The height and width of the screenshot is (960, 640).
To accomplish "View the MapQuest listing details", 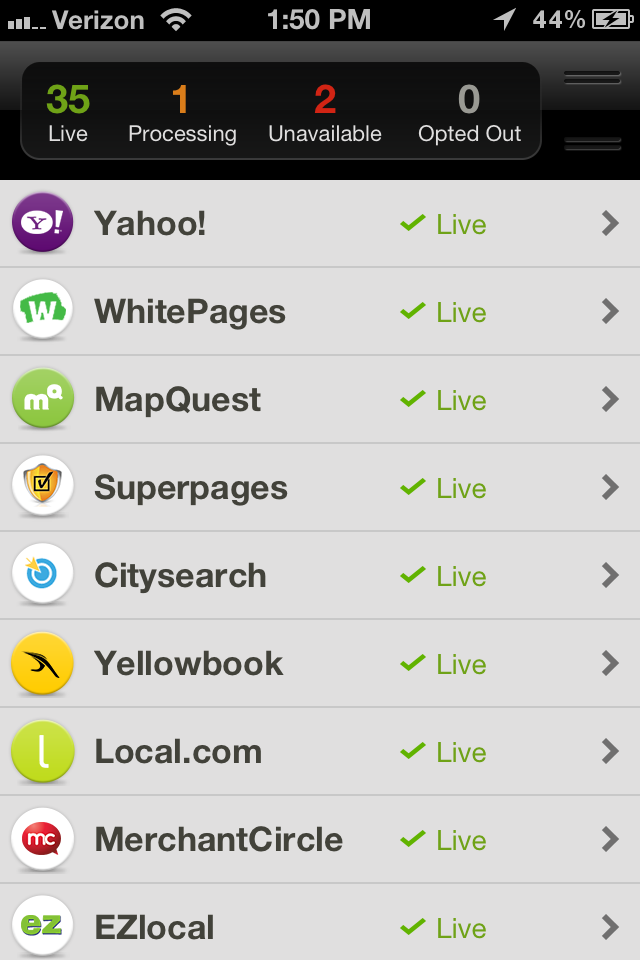I will tap(320, 400).
